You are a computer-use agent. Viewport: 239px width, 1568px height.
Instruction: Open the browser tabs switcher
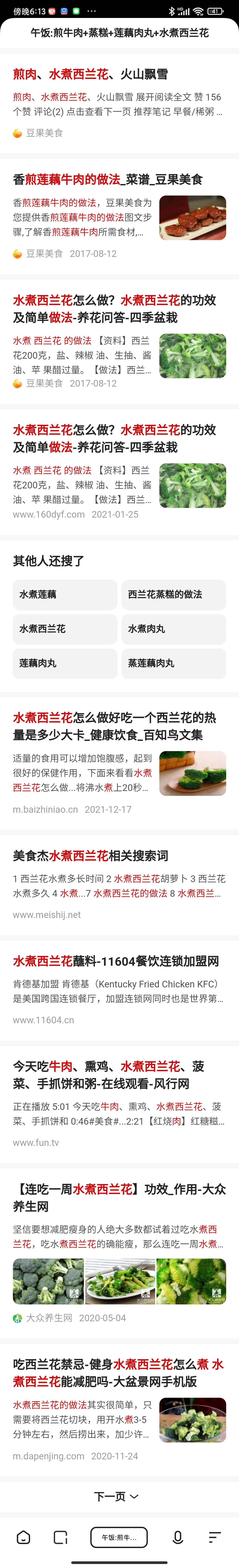60,1538
